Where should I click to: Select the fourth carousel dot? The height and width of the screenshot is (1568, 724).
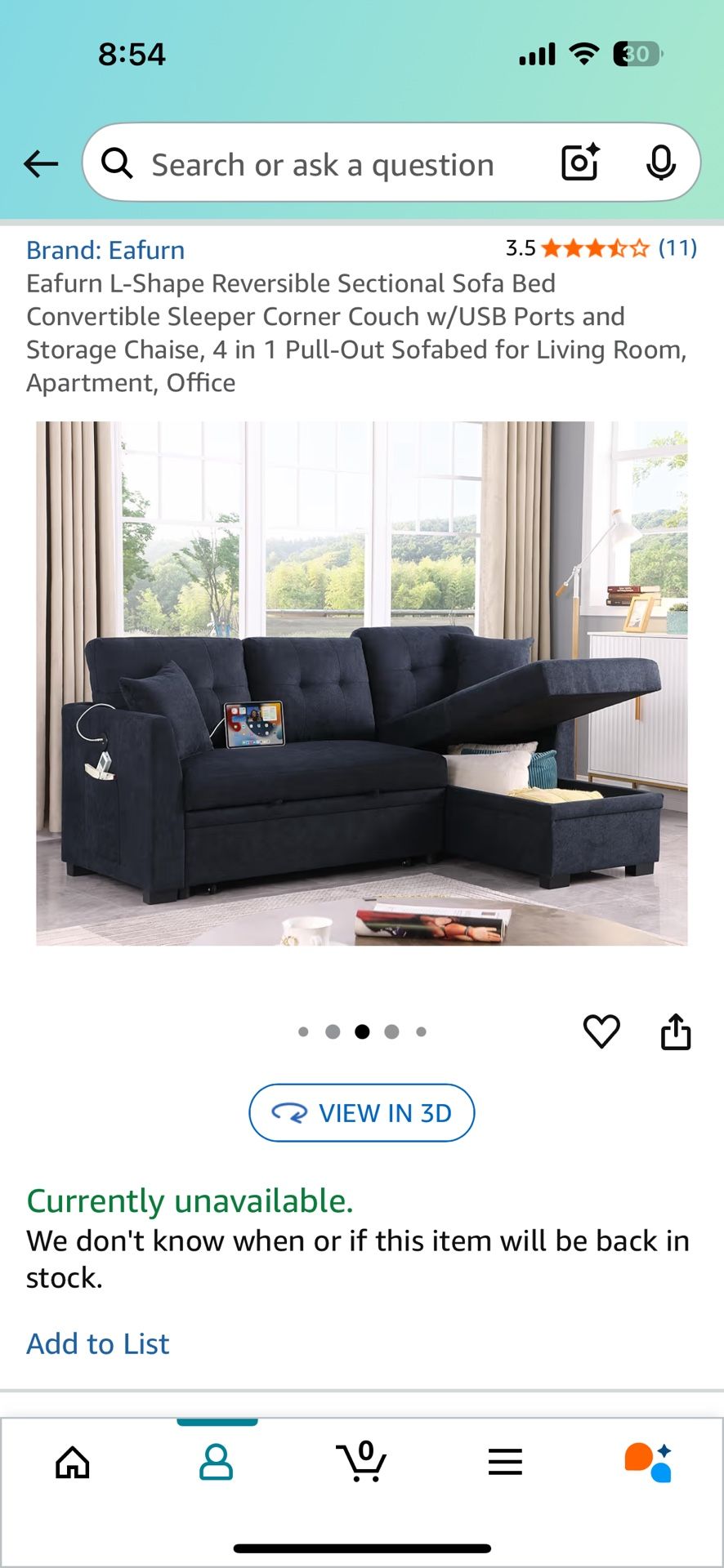pos(391,1031)
